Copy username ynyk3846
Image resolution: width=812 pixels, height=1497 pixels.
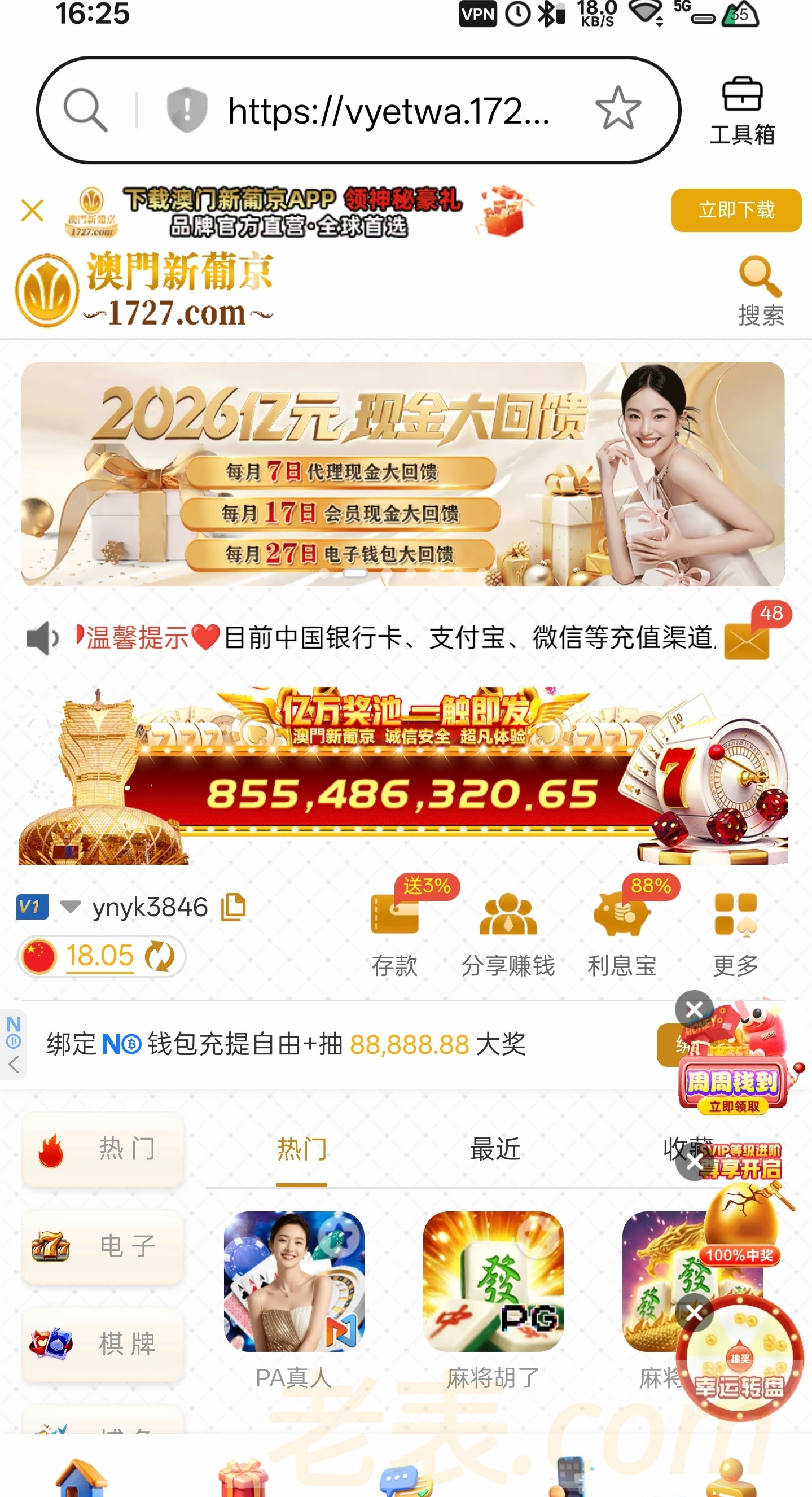coord(234,907)
